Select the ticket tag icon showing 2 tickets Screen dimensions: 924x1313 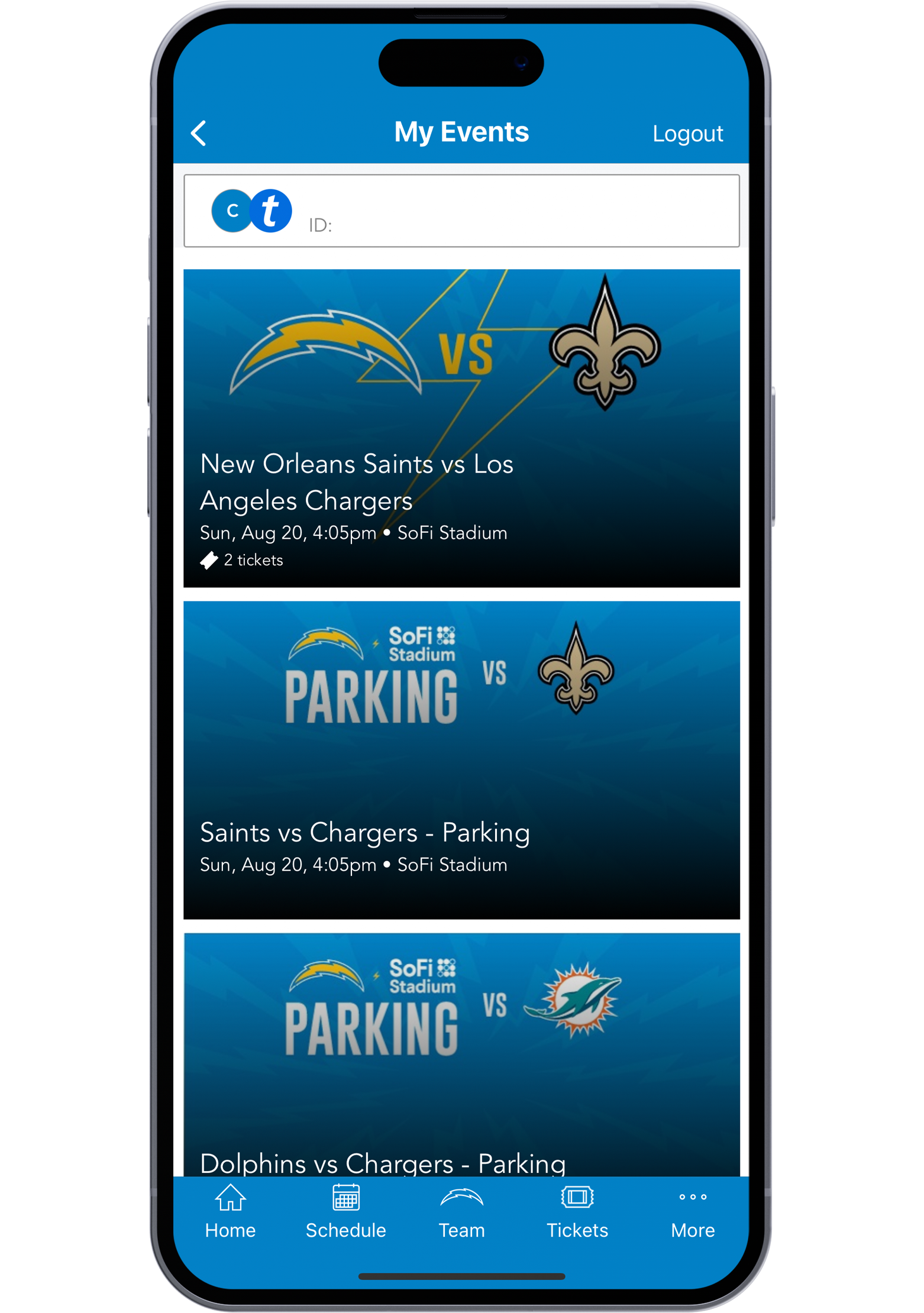click(x=208, y=559)
